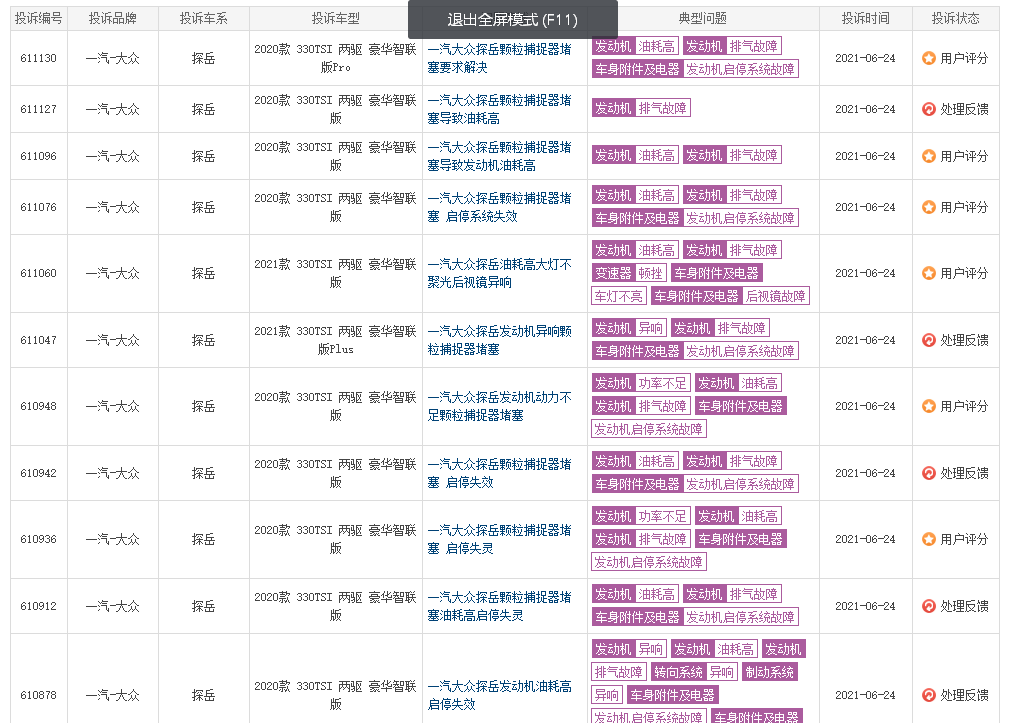The width and height of the screenshot is (1022, 723).
Task: Open the complaint 颗粒捕捉器堵塞 启停失效
Action: (x=499, y=473)
